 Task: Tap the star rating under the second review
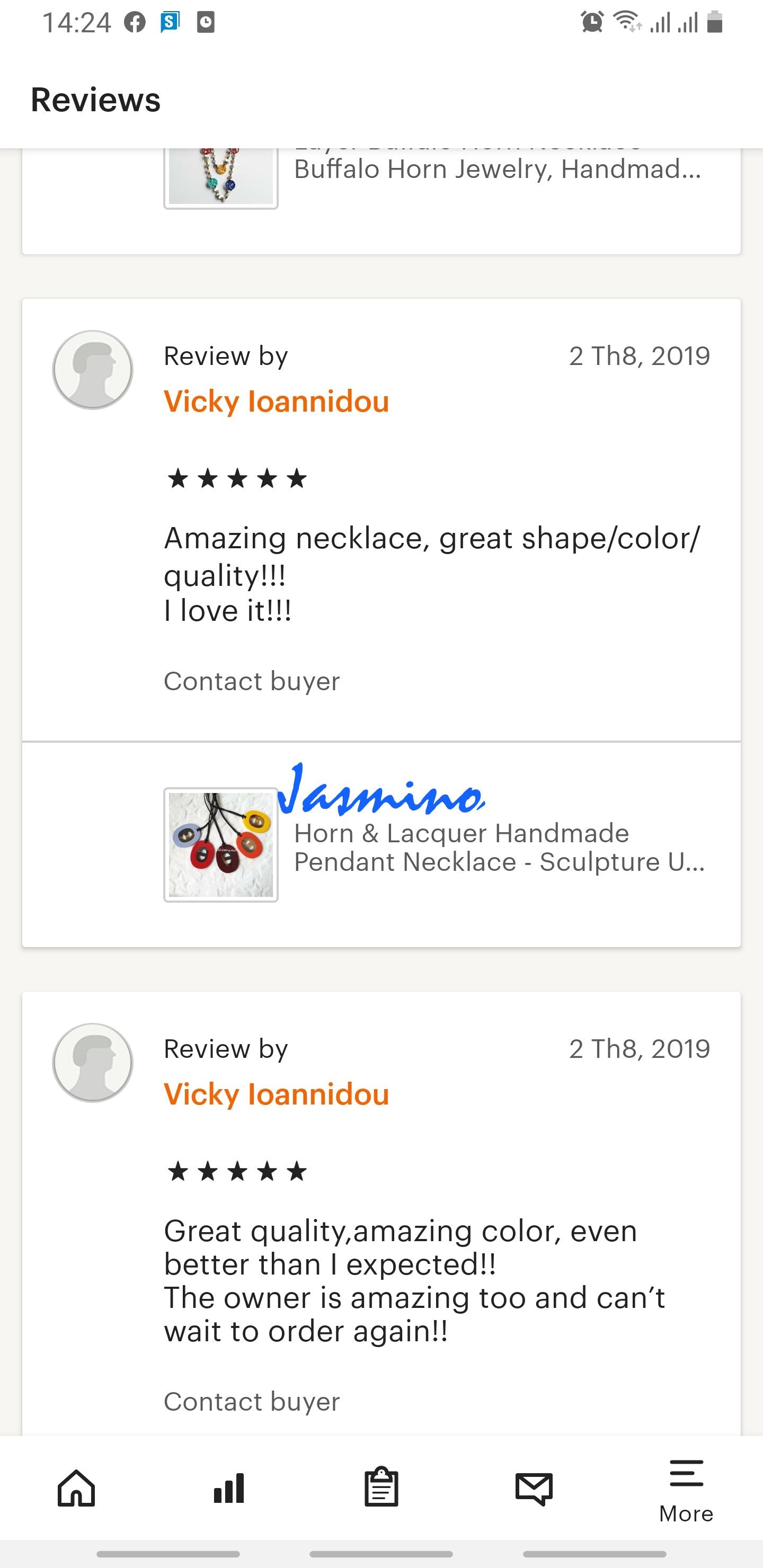pyautogui.click(x=236, y=1172)
